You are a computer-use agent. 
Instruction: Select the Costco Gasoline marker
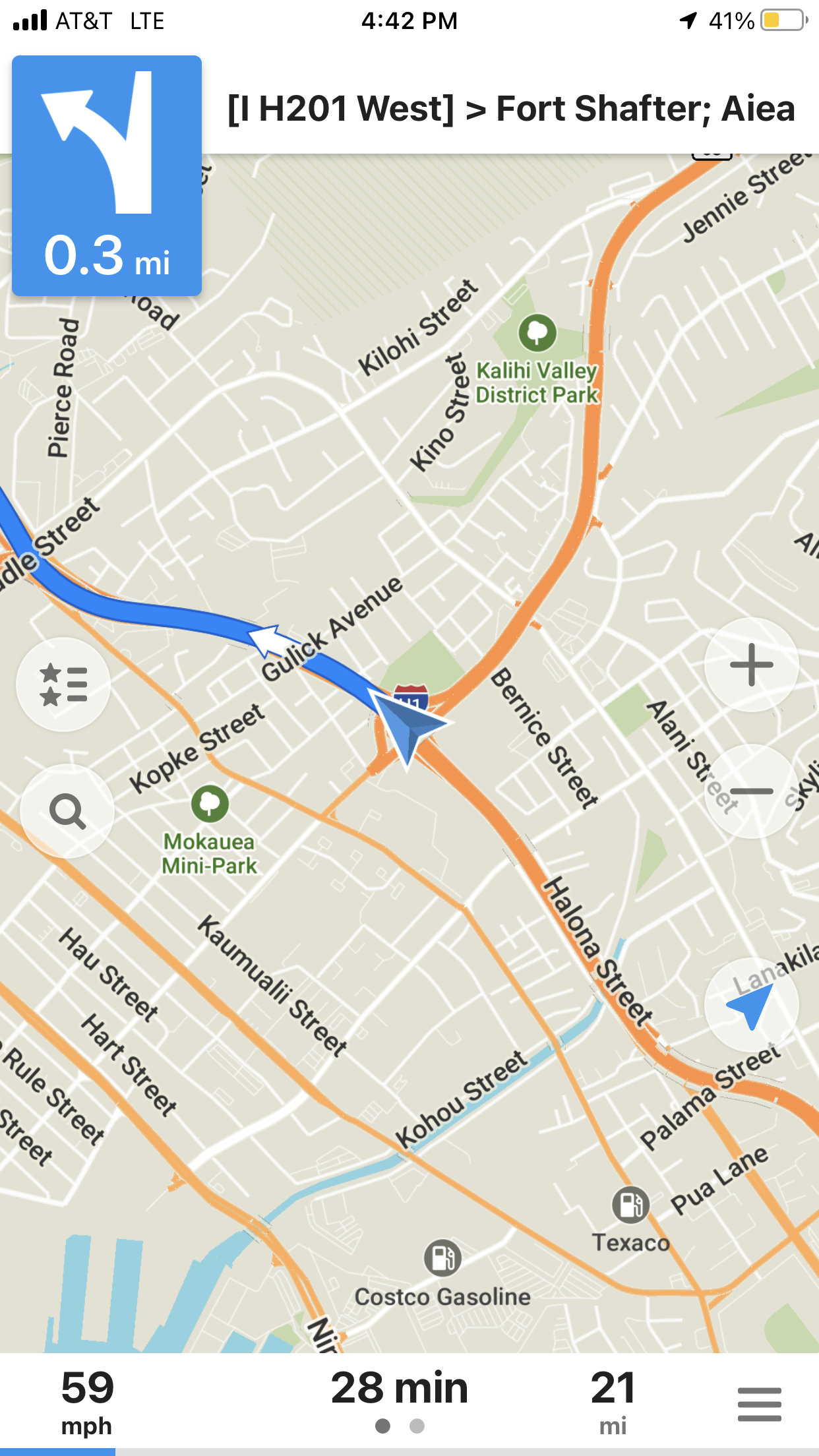click(442, 1258)
